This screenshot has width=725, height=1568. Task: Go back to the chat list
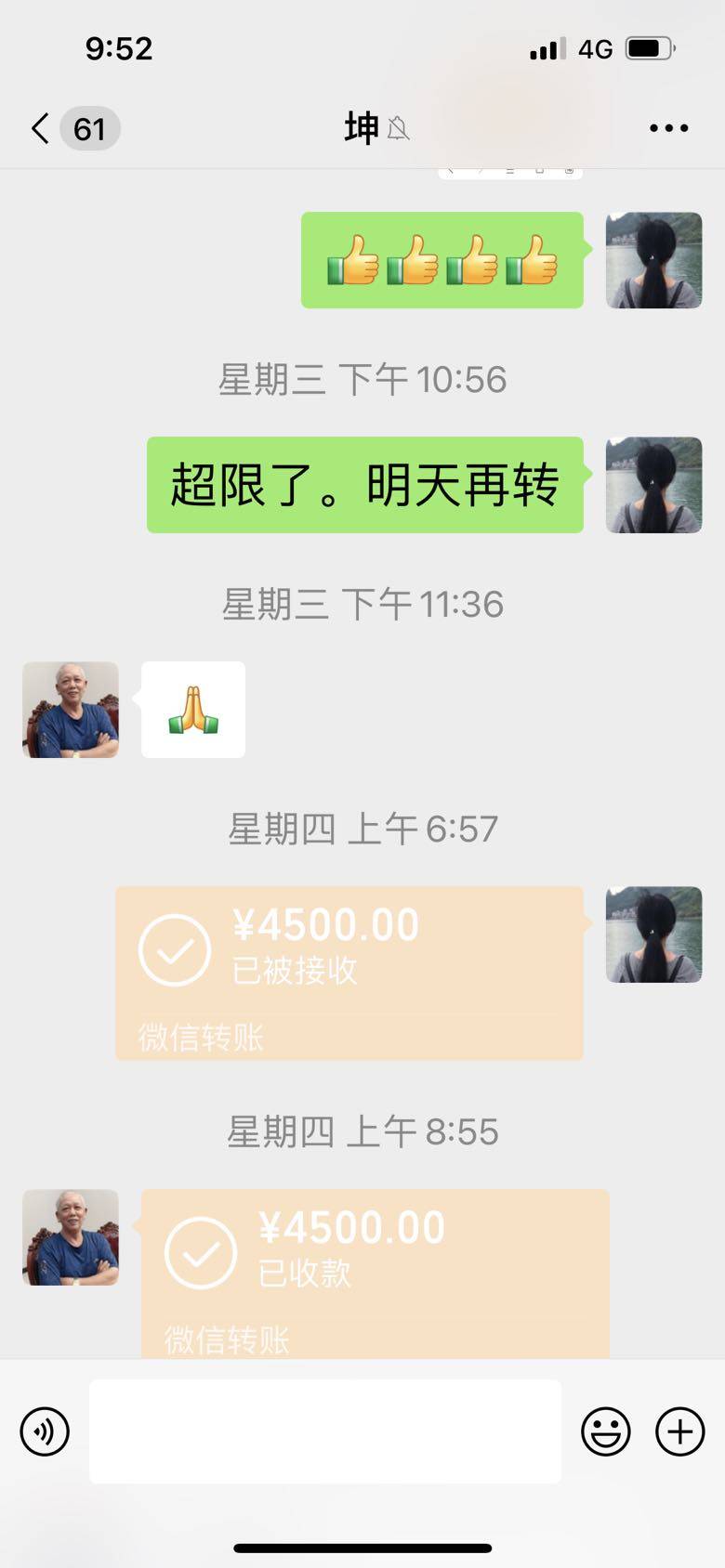(x=41, y=128)
